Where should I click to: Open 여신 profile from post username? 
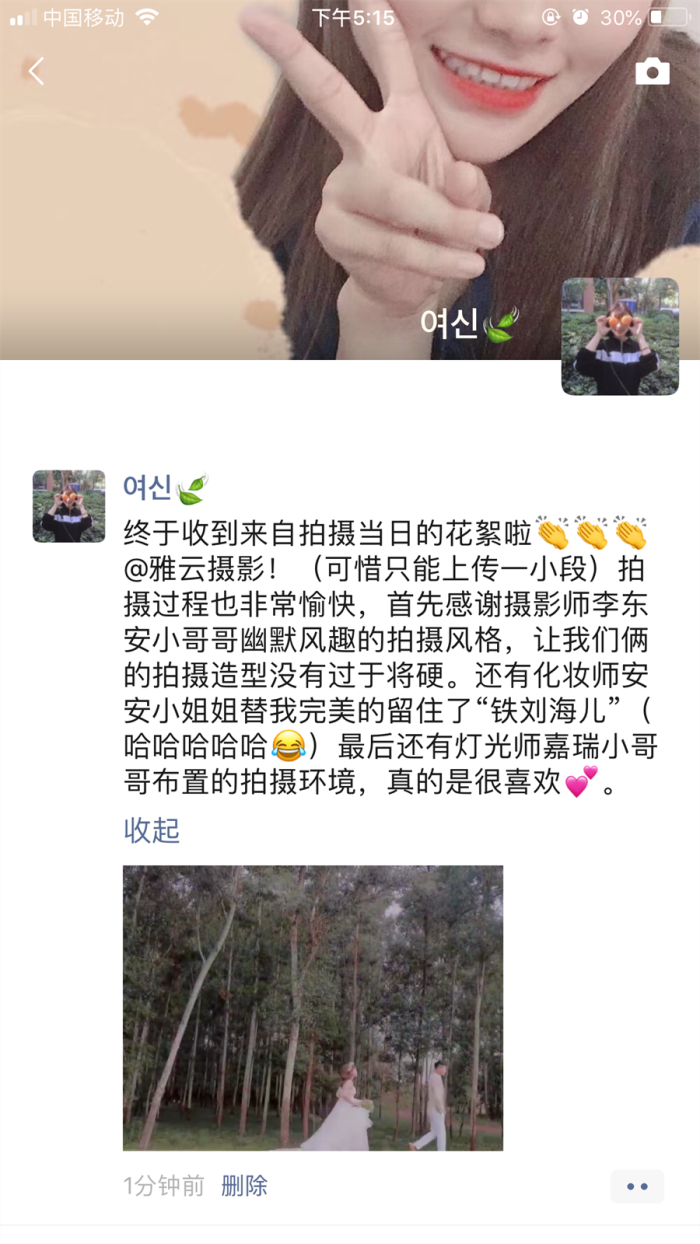(147, 487)
